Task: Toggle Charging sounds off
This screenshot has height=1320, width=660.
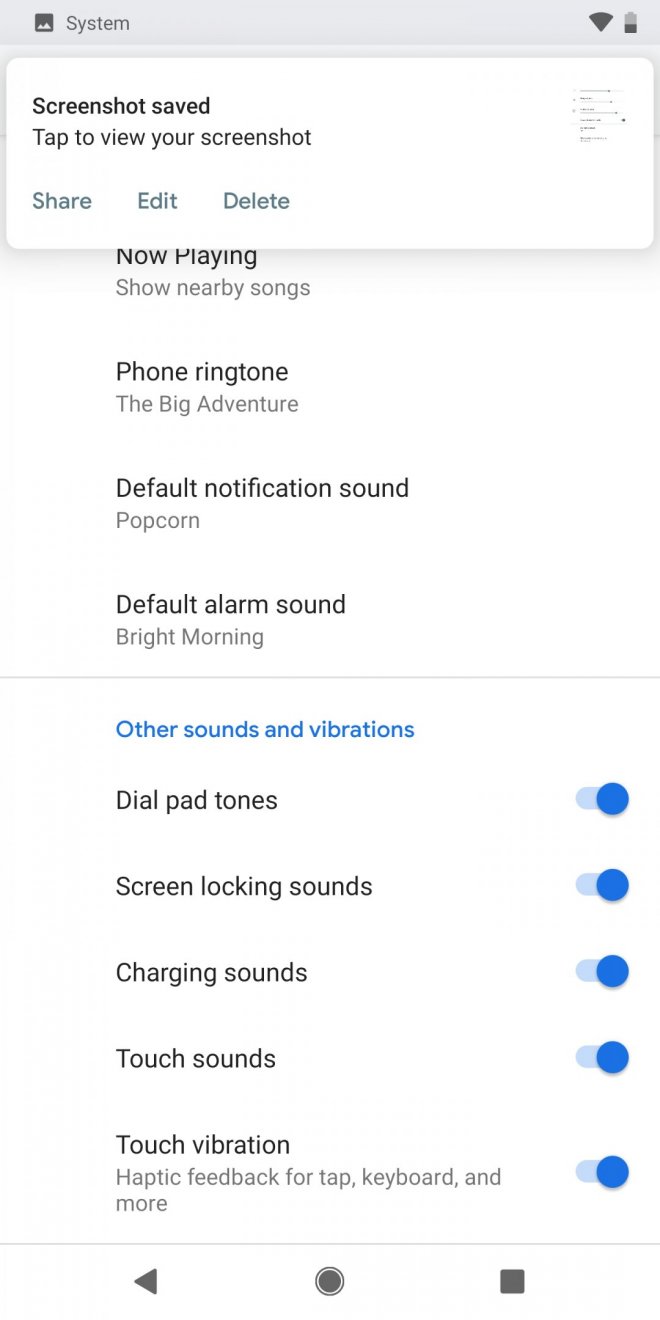Action: (602, 971)
